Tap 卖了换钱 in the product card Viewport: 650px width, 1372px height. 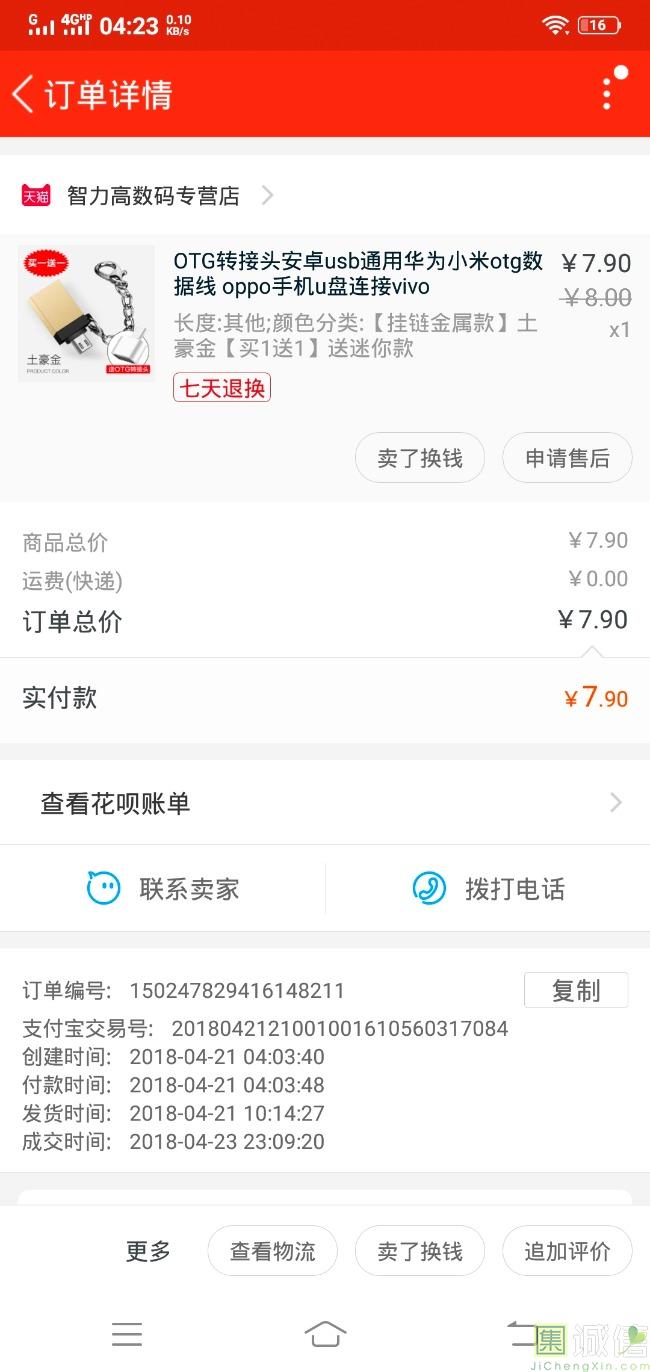pos(420,458)
